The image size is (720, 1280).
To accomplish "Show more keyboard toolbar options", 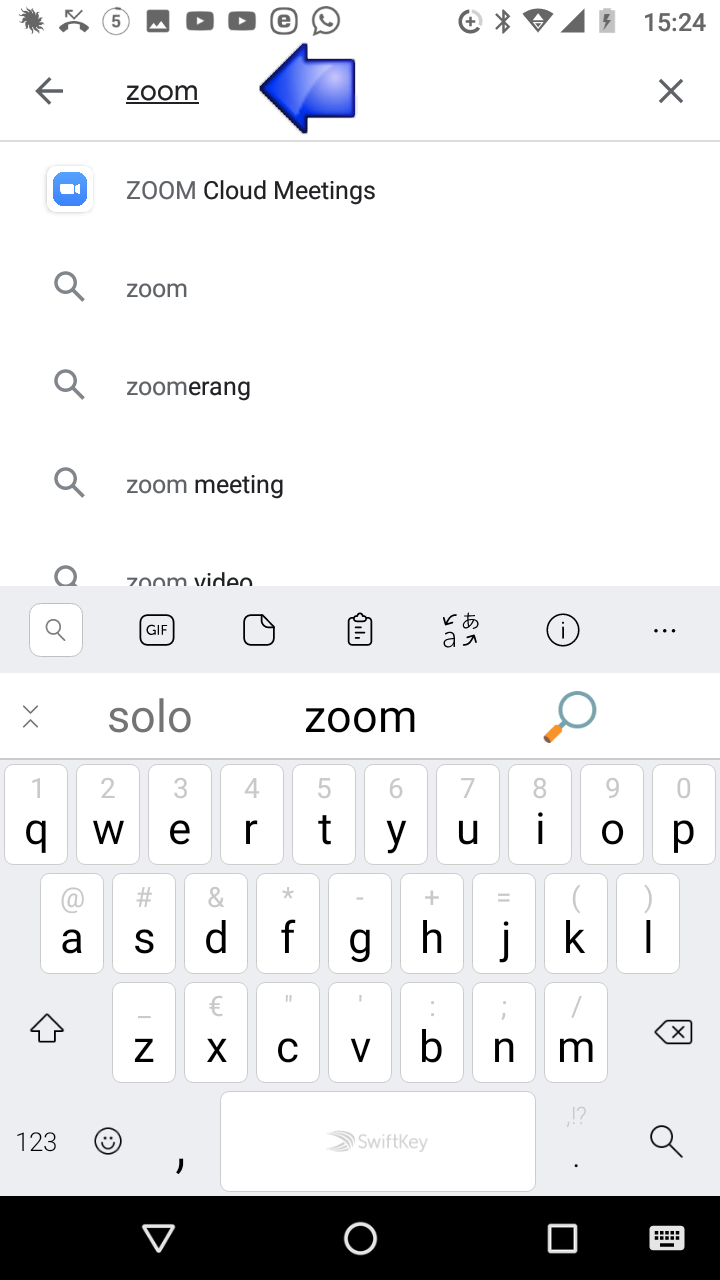I will click(x=664, y=630).
